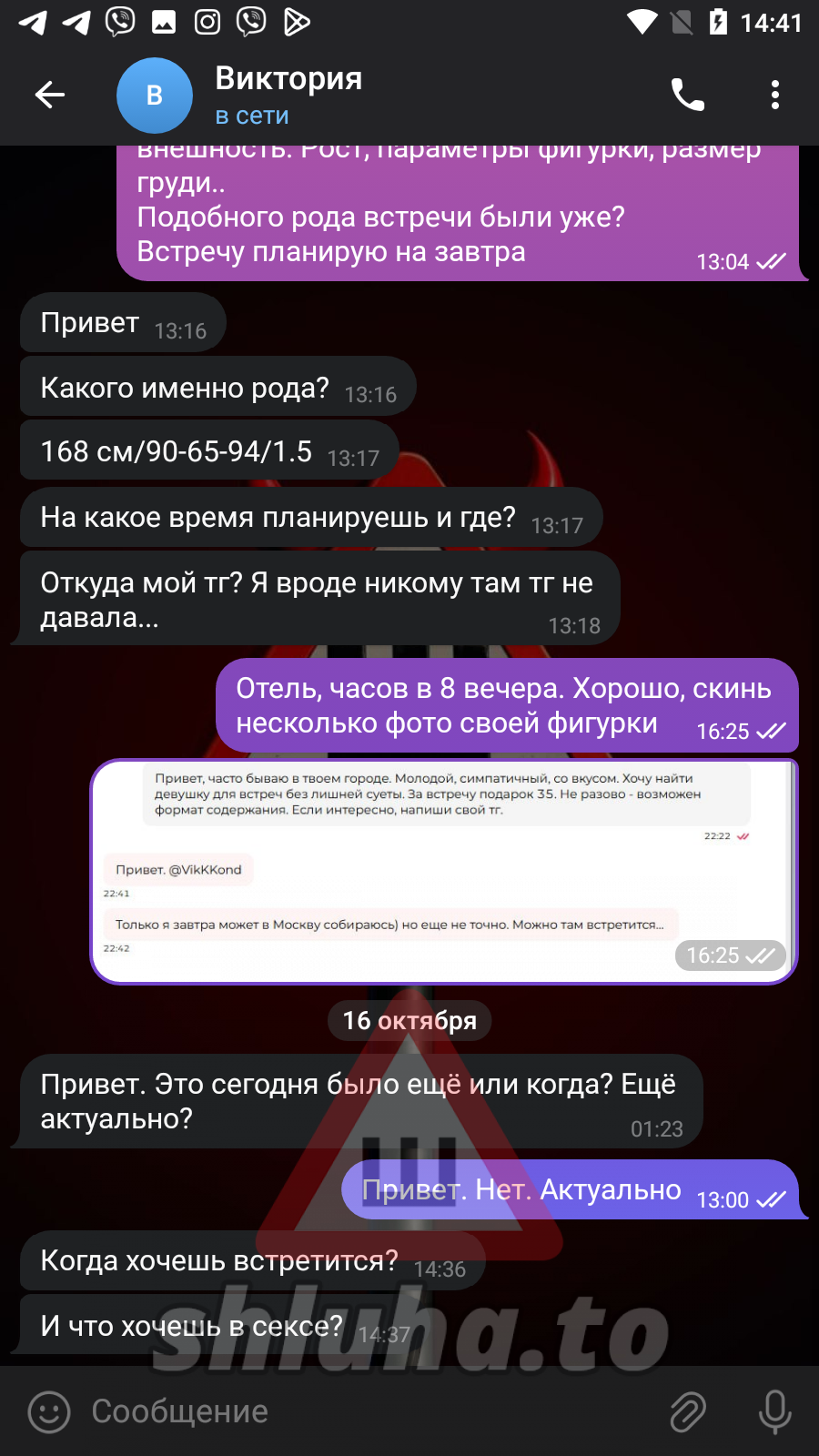Viewport: 819px width, 1456px height.
Task: Tap the Сообщение input field
Action: 364,1412
